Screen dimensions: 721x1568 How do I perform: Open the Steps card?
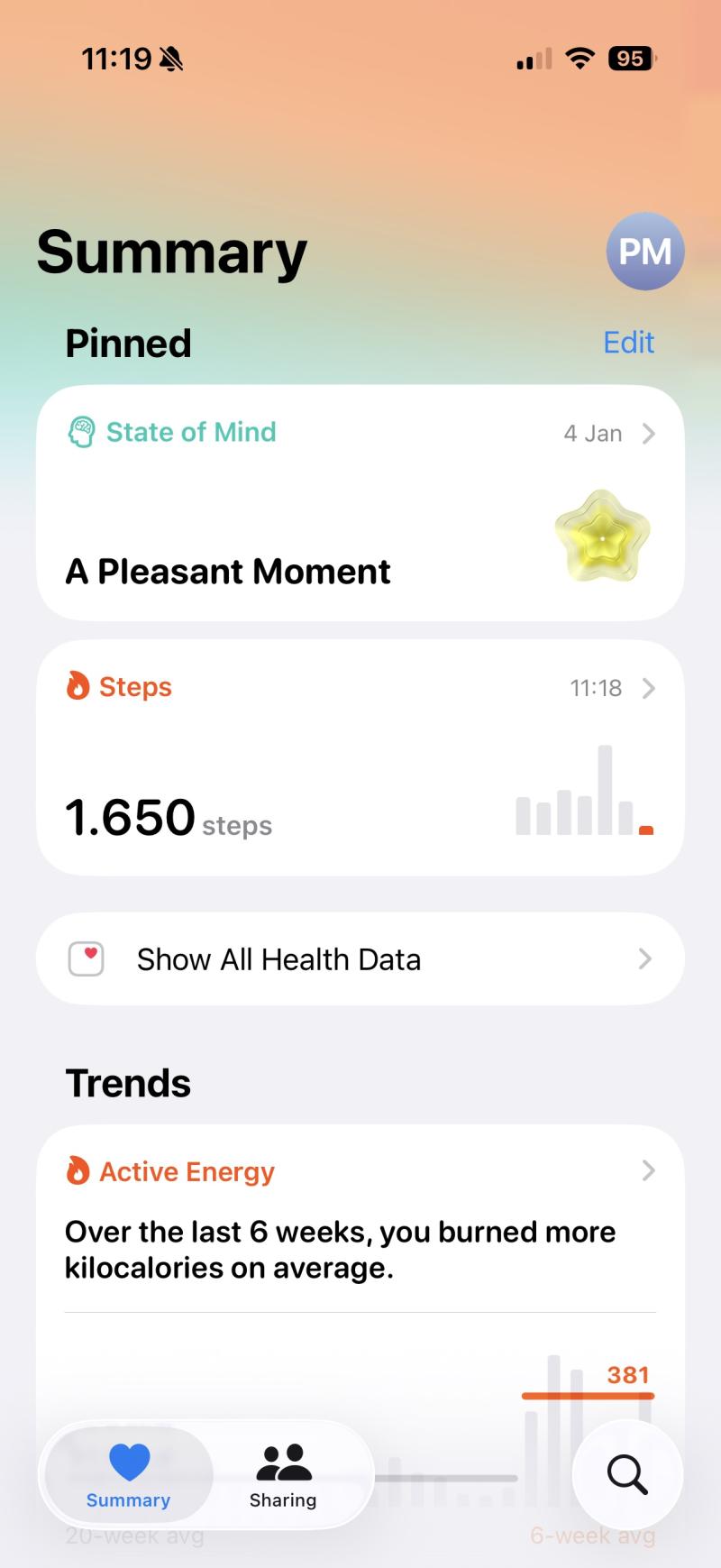click(x=360, y=757)
